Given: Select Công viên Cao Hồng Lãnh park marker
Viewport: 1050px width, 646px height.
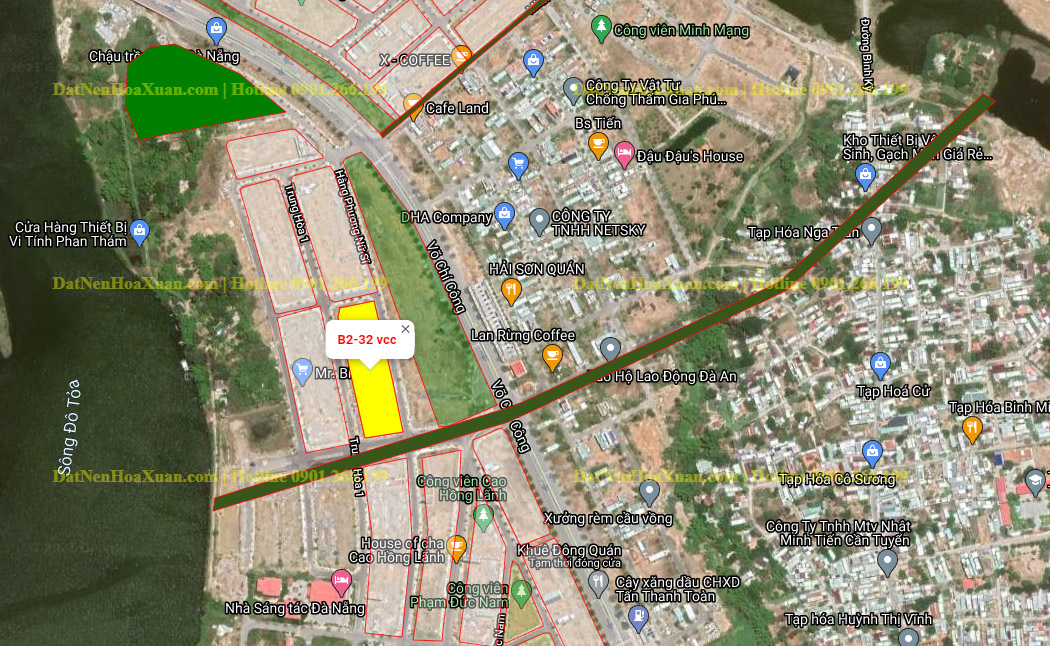Looking at the screenshot, I should click(x=483, y=516).
